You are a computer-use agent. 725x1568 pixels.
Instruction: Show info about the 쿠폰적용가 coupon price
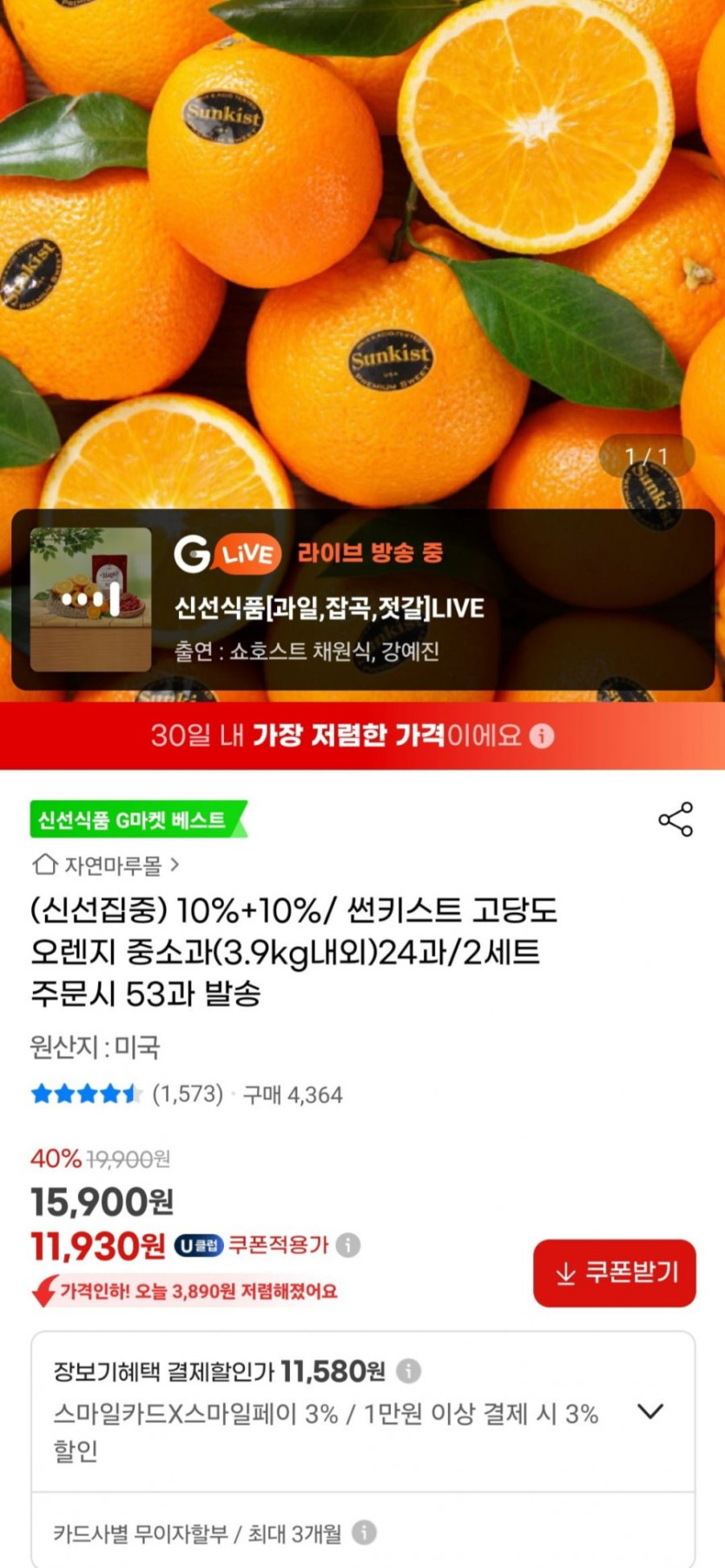348,1245
